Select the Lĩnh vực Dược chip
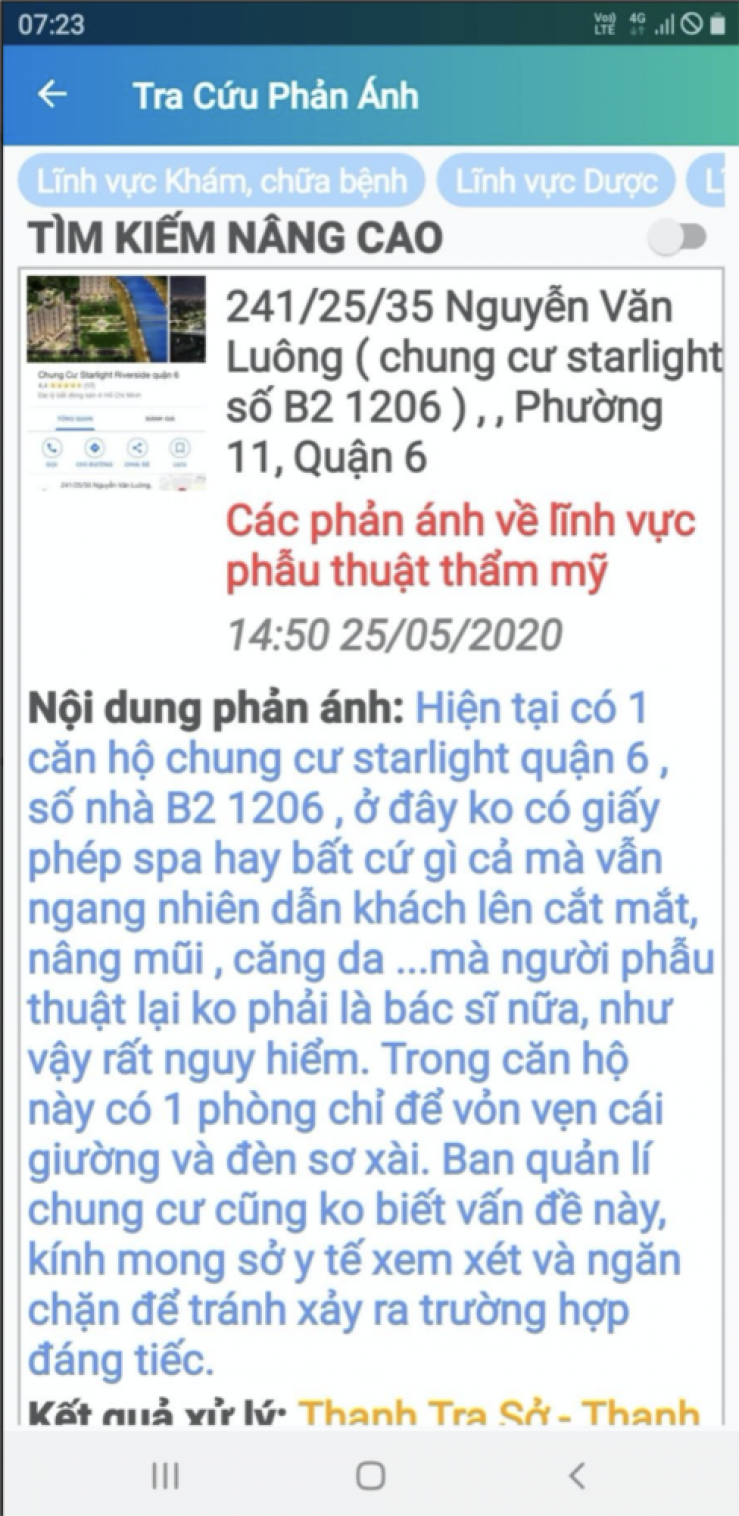The width and height of the screenshot is (739, 1516). click(556, 181)
